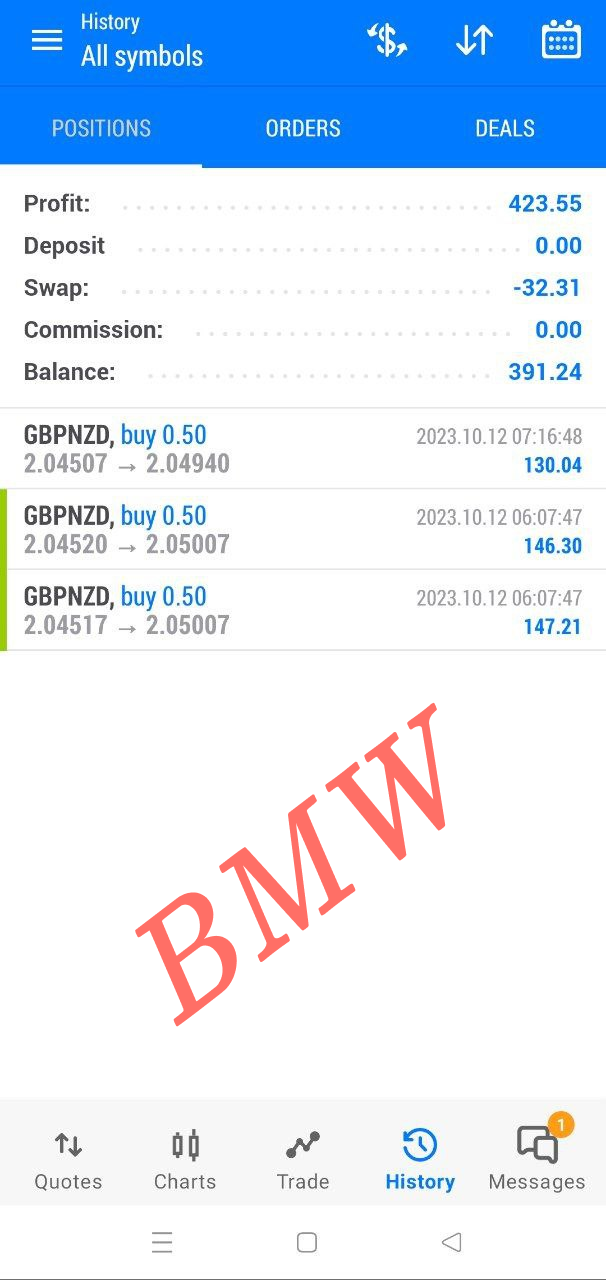Open the sort arrows option
Image resolution: width=606 pixels, height=1280 pixels.
[x=474, y=41]
